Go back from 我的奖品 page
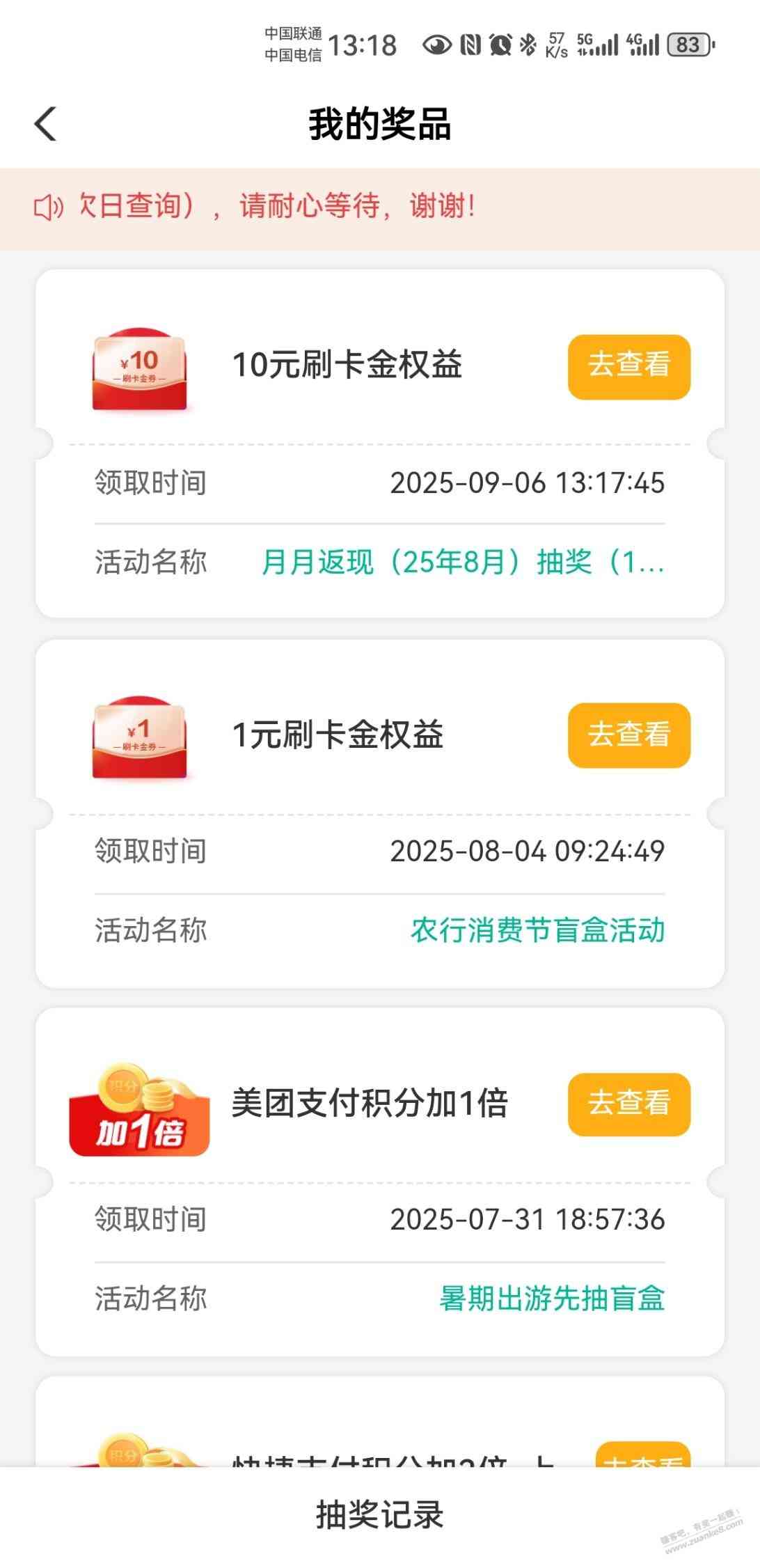 point(46,125)
